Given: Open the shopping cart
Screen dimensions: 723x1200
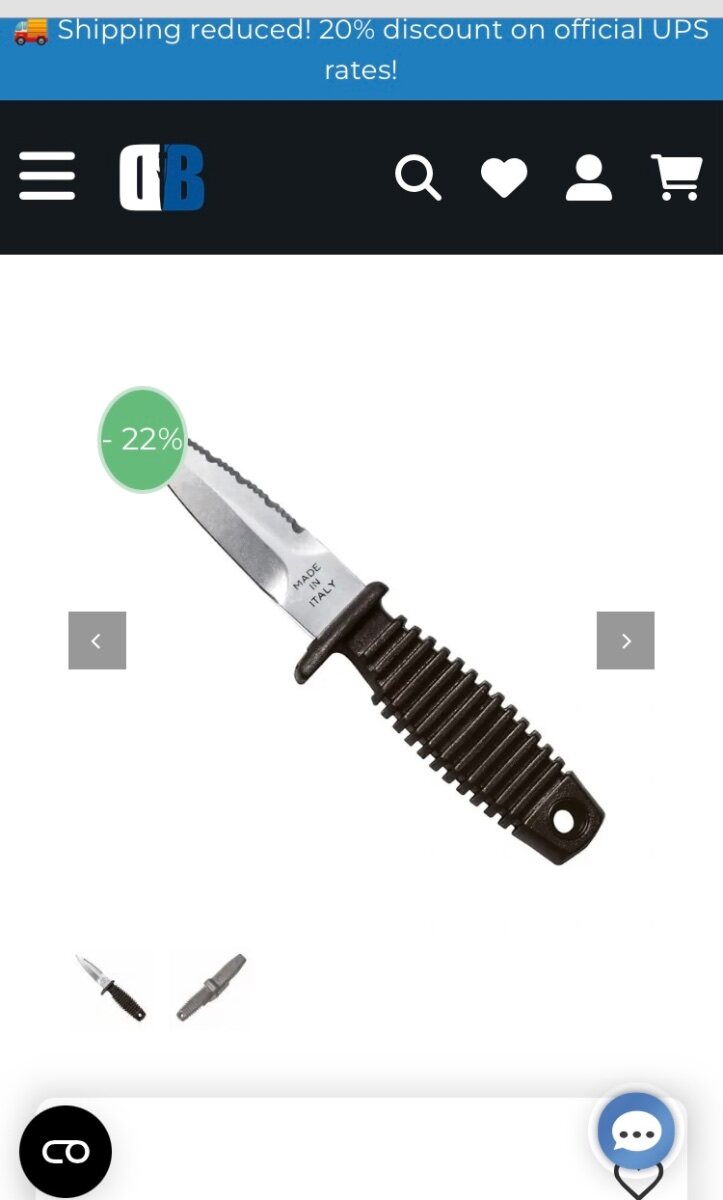Looking at the screenshot, I should coord(676,178).
